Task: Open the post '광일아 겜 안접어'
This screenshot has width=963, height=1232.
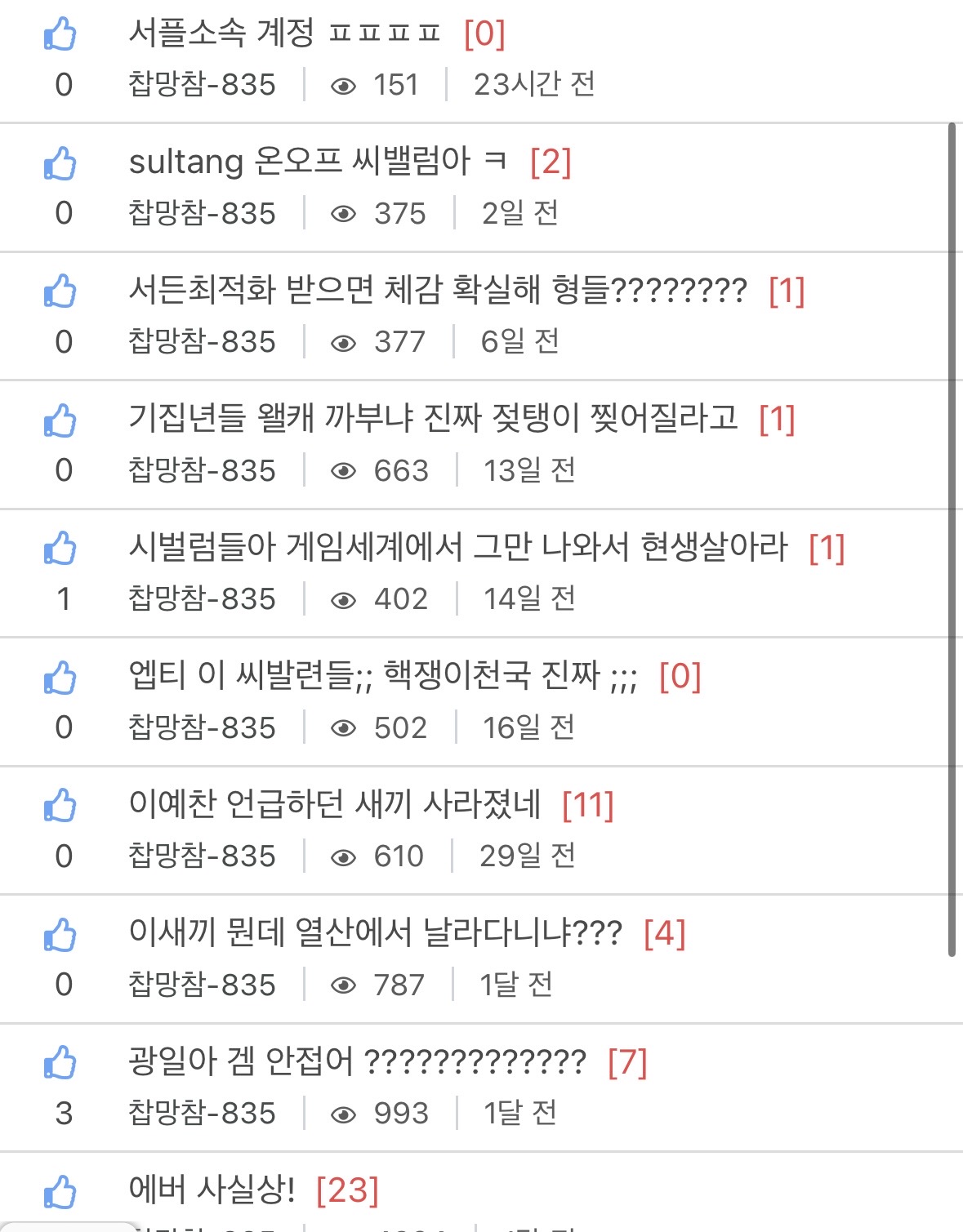Action: point(357,1061)
